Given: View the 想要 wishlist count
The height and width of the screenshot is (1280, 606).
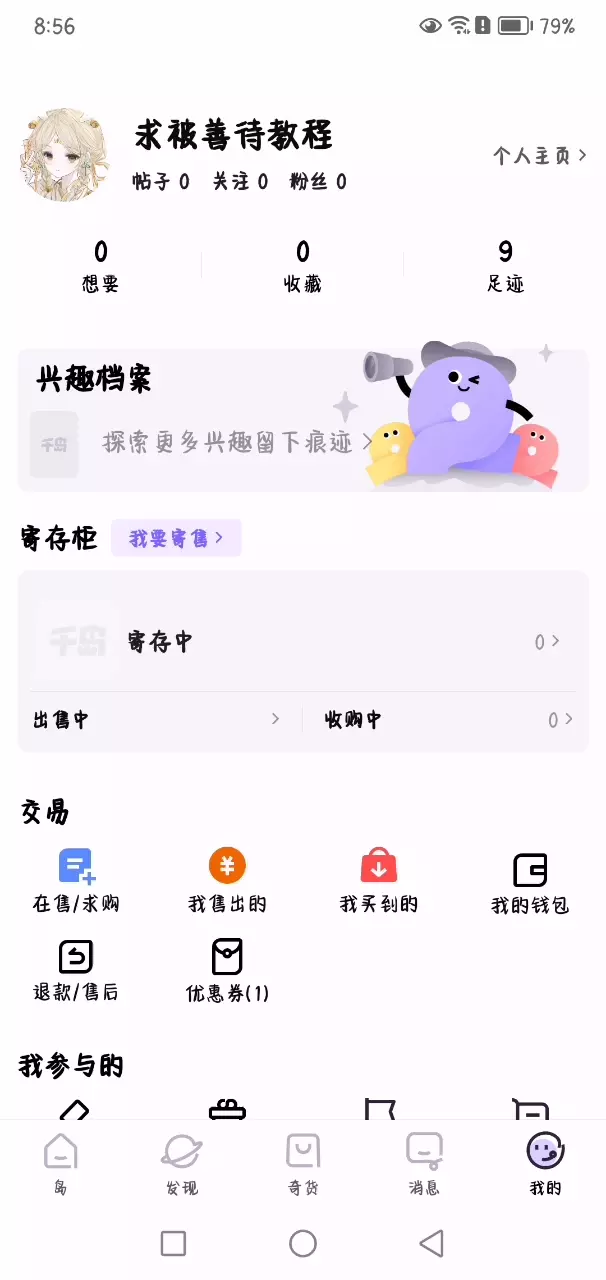Looking at the screenshot, I should click(100, 266).
